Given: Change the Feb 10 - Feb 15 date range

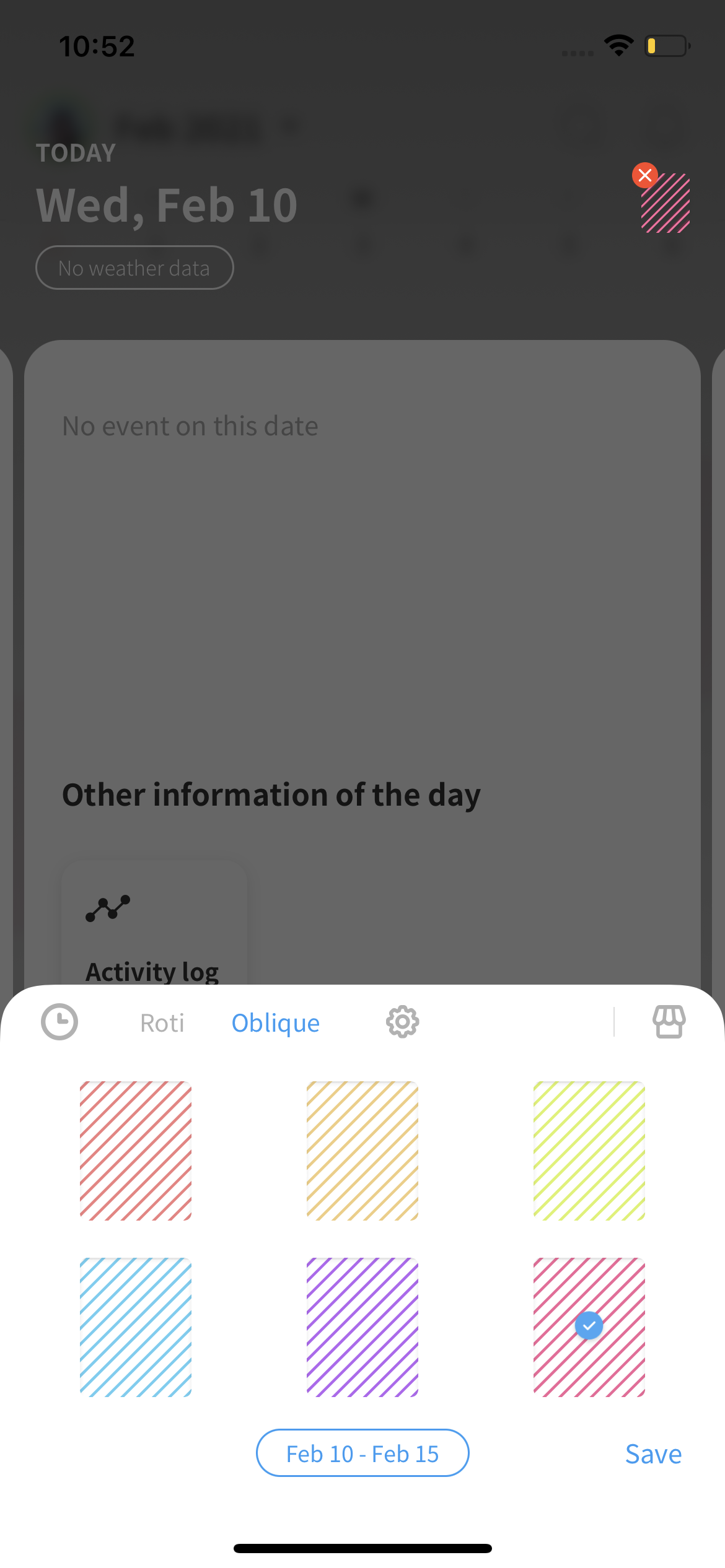Looking at the screenshot, I should (362, 1453).
